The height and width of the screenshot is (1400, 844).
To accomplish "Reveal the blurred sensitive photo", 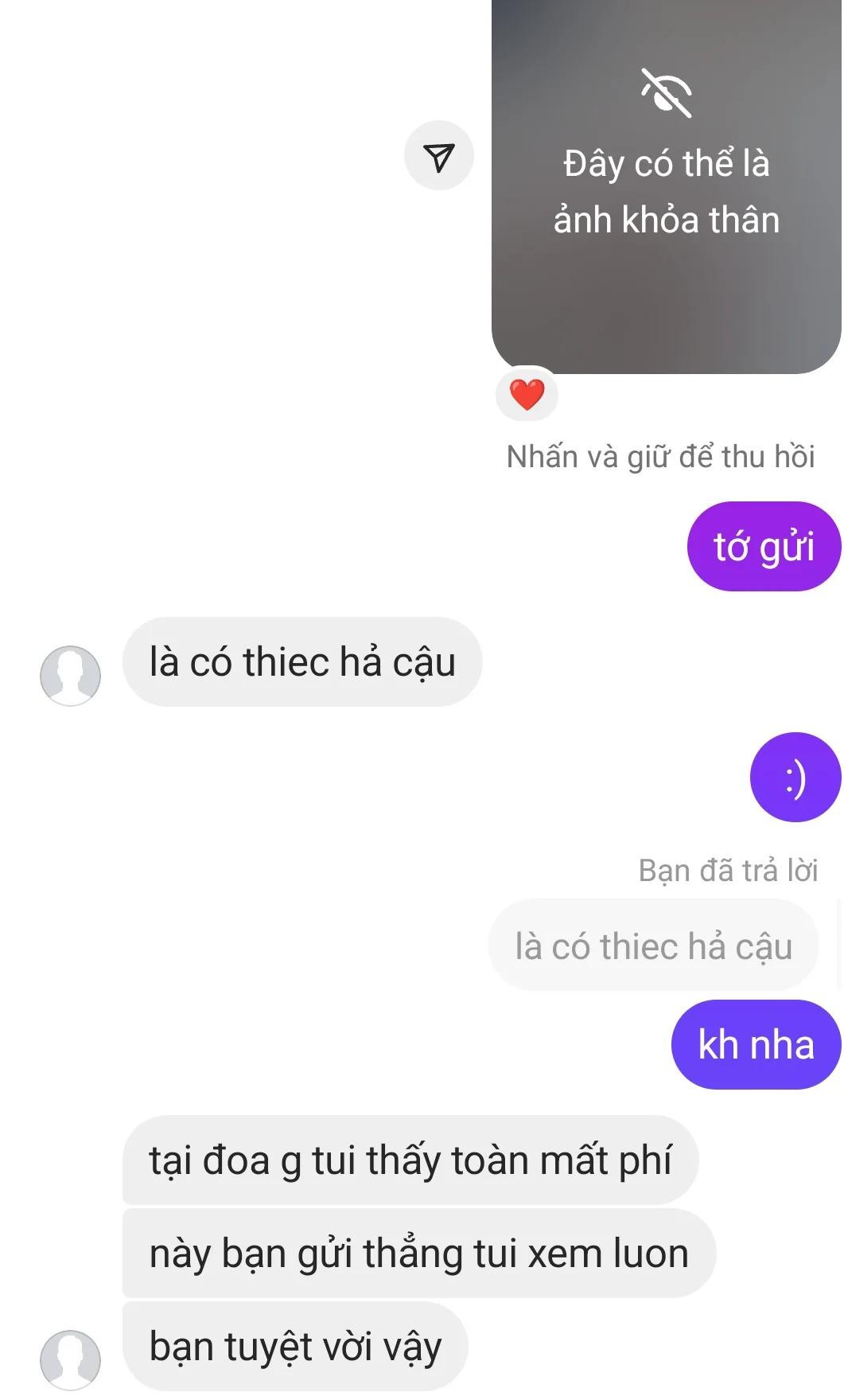I will coord(666,187).
